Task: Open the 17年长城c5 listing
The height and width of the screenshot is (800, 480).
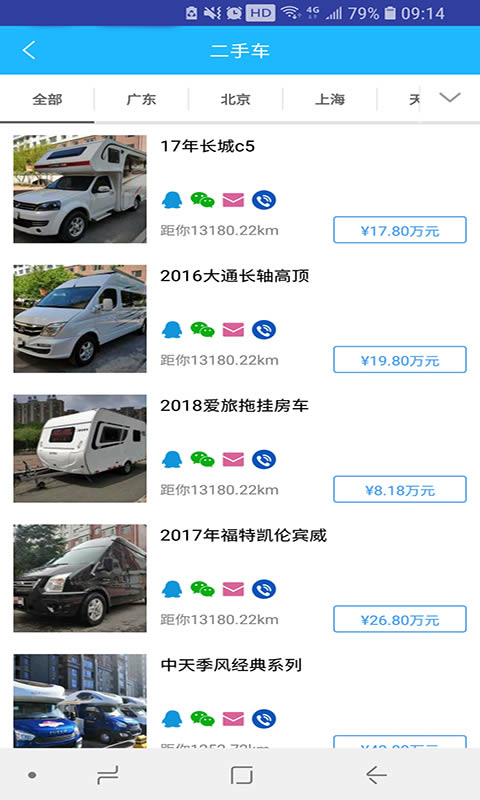Action: (x=208, y=146)
